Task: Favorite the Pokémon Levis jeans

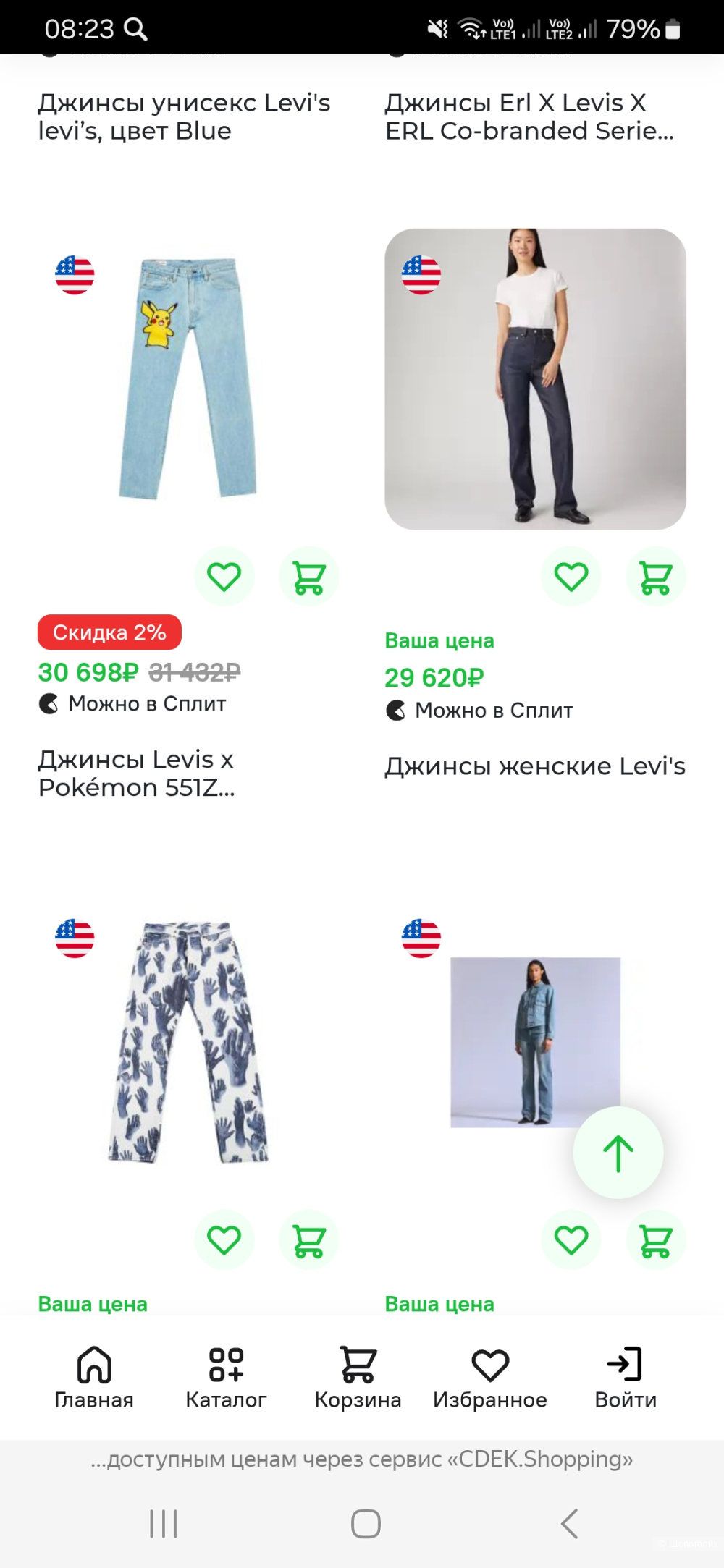Action: point(224,575)
